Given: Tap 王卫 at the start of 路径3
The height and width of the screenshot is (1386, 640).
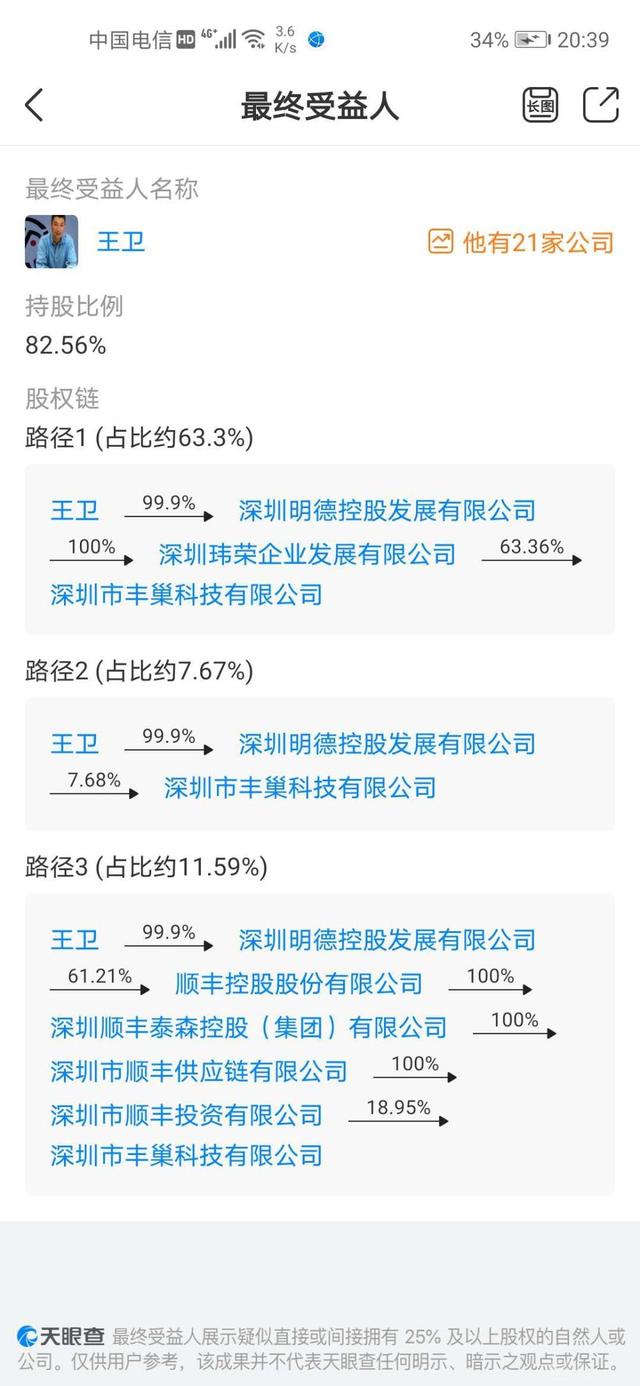Looking at the screenshot, I should tap(75, 940).
